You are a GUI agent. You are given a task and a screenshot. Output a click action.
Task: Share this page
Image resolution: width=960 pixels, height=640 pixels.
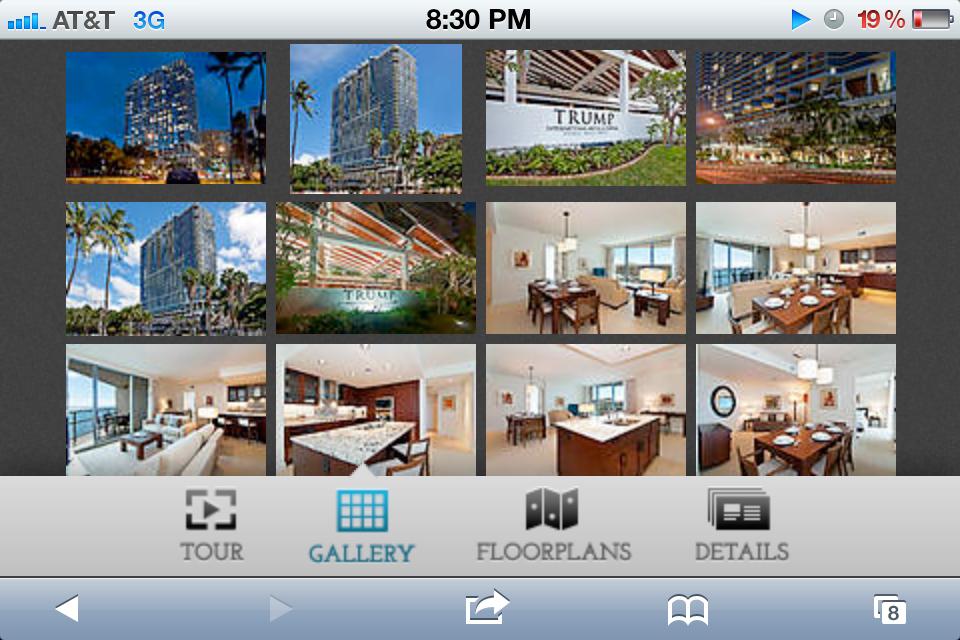(x=486, y=608)
